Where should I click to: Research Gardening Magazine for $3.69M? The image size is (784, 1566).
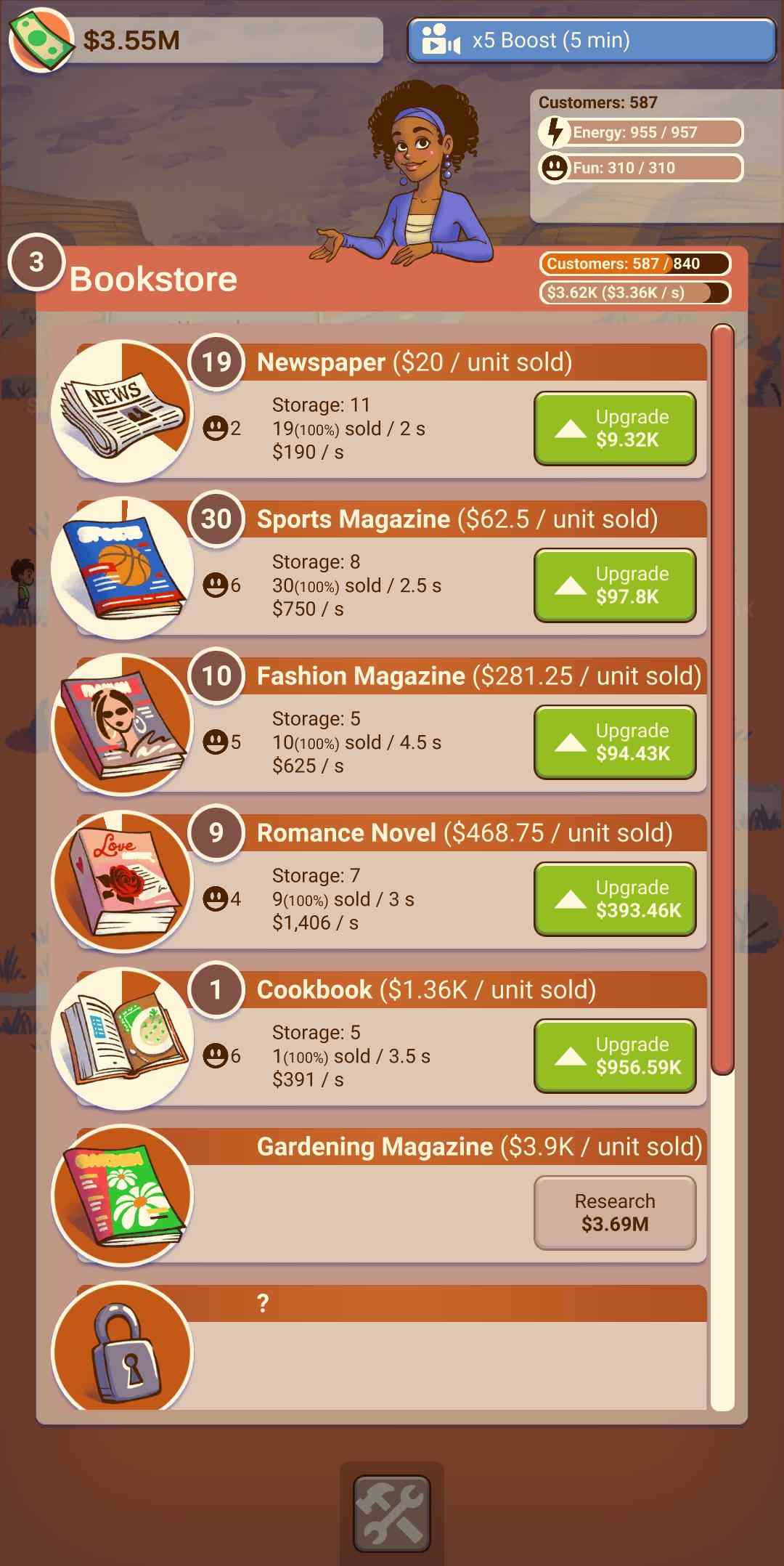tap(615, 1213)
